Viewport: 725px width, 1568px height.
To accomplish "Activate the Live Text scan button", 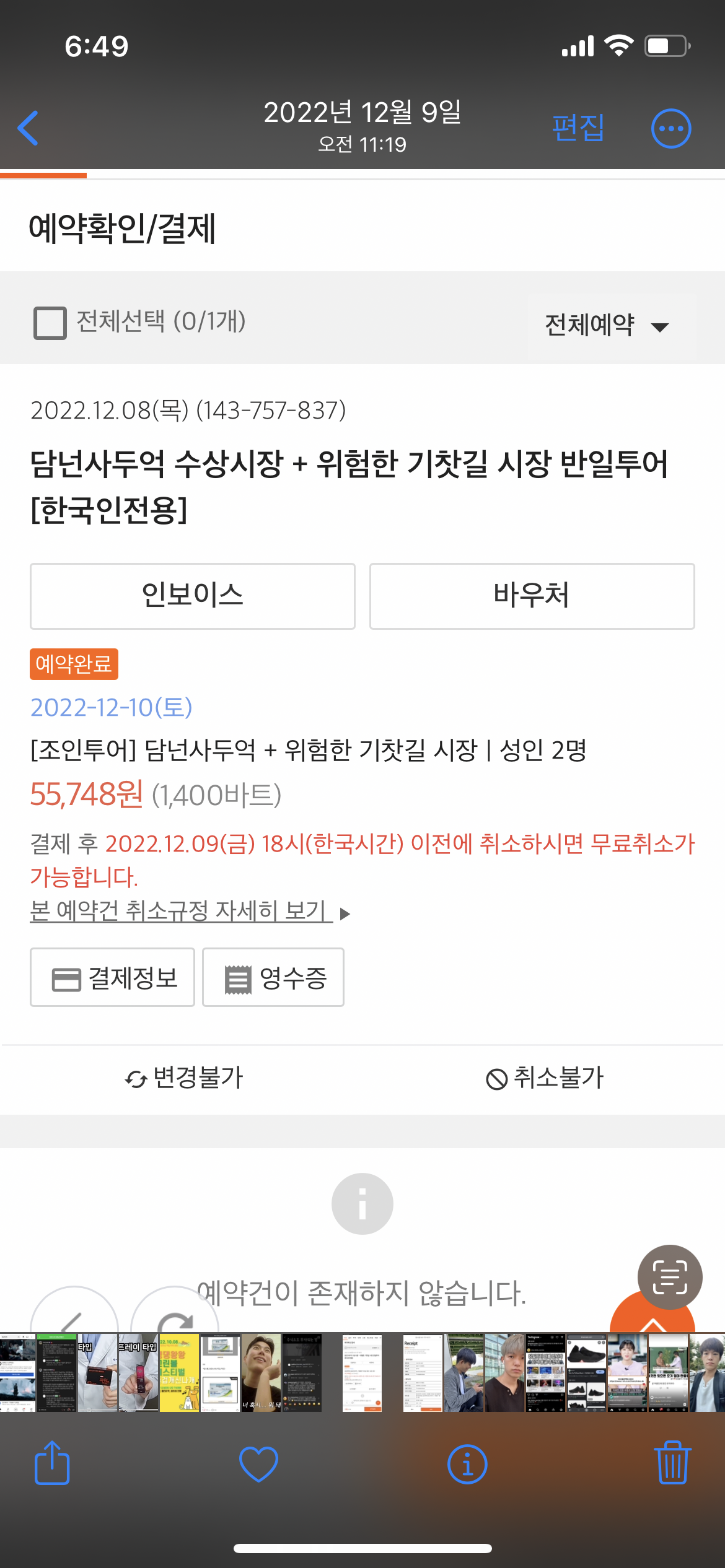I will (670, 1277).
